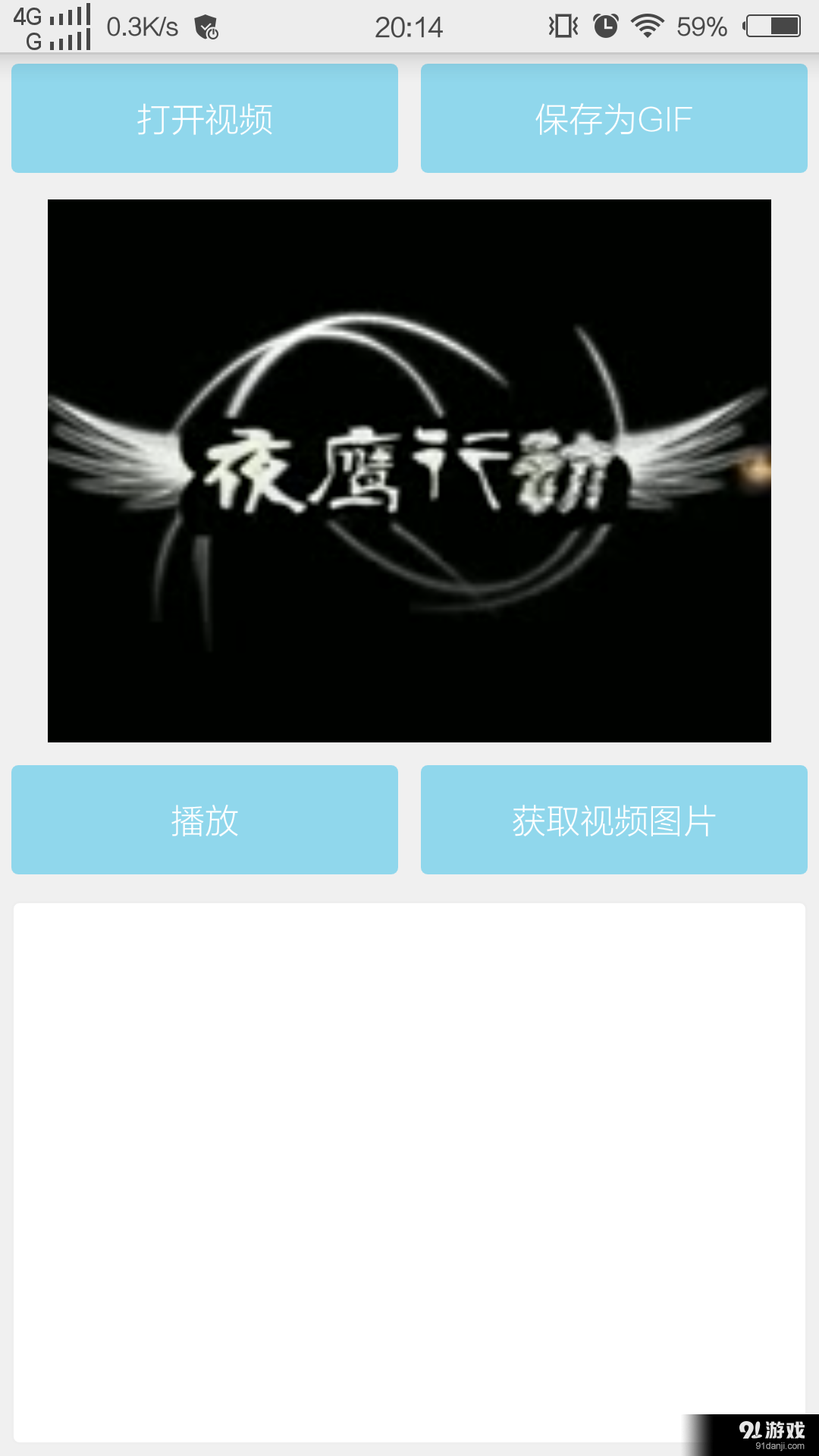Tap the clock showing 20:14
819x1456 pixels.
click(409, 27)
